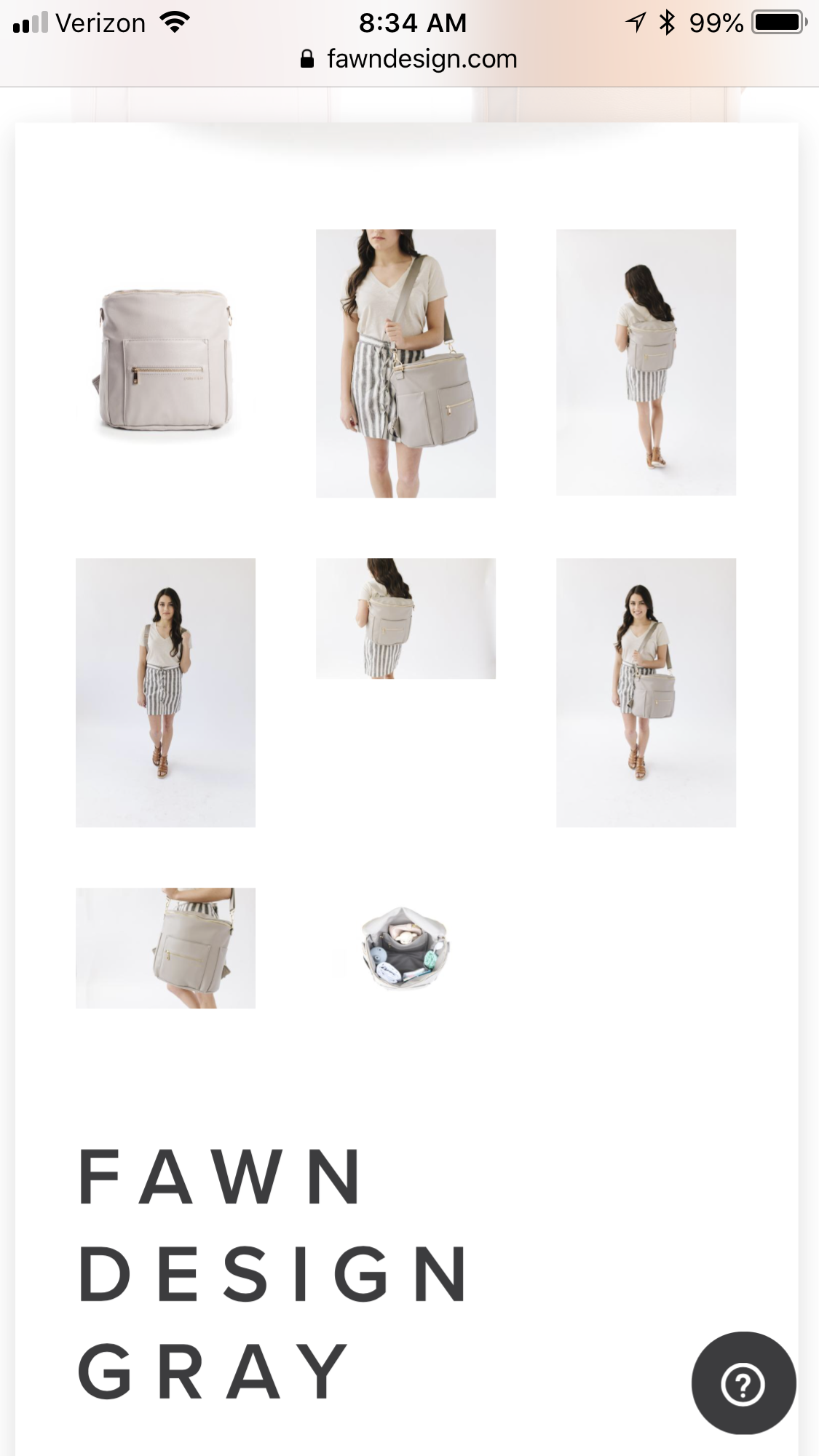This screenshot has width=819, height=1456.
Task: View full-length photo of model holding bag
Action: coord(646,692)
